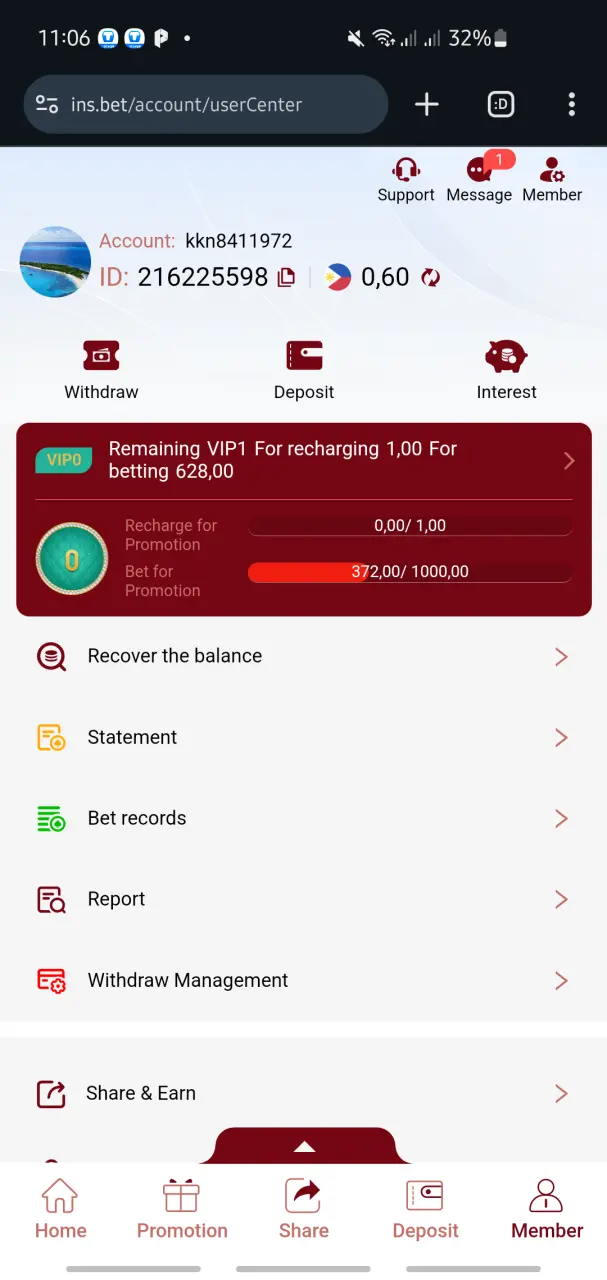Switch to the Promotion tab

coord(182,1208)
